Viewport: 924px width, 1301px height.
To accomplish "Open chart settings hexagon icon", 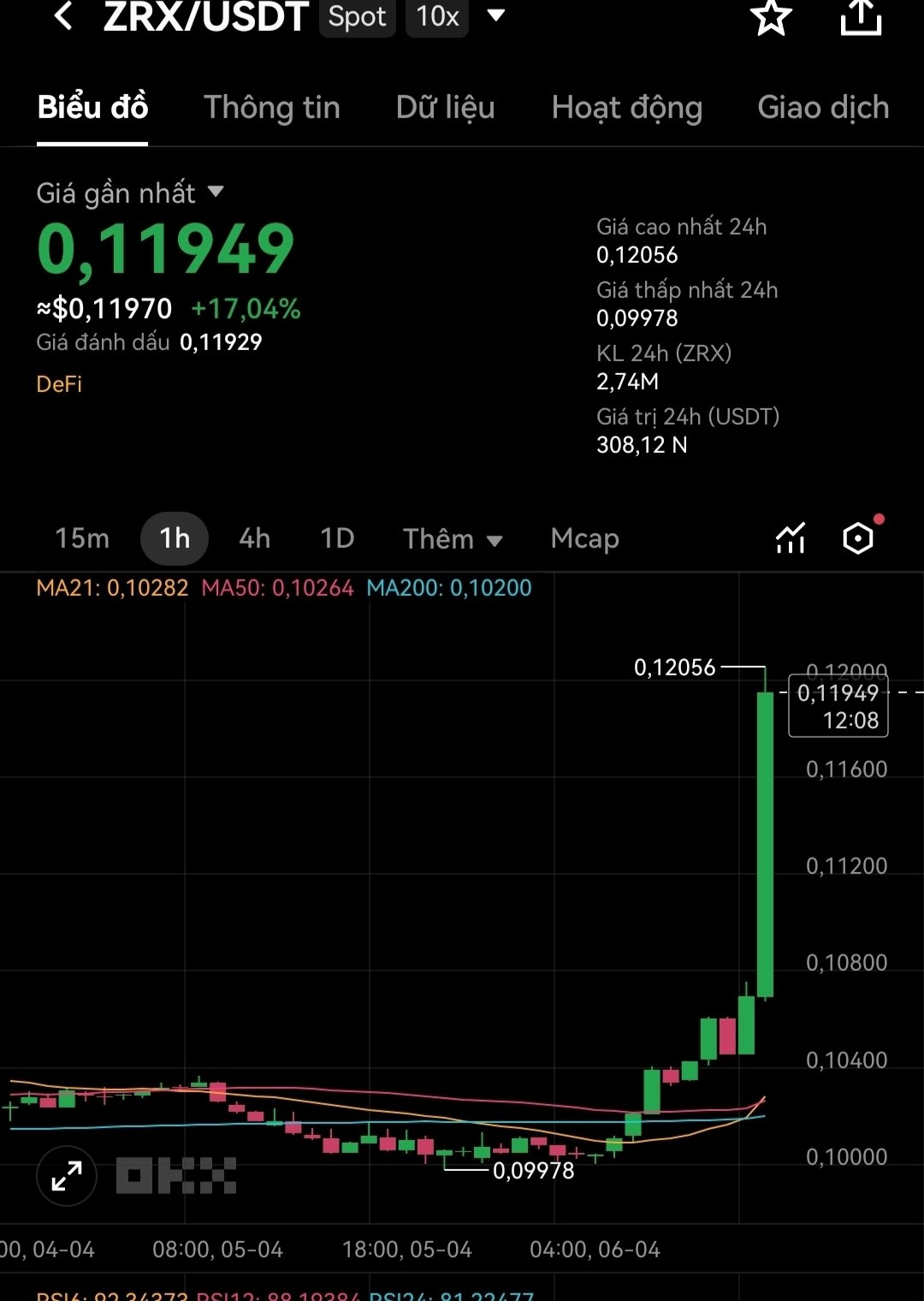I will [x=858, y=538].
